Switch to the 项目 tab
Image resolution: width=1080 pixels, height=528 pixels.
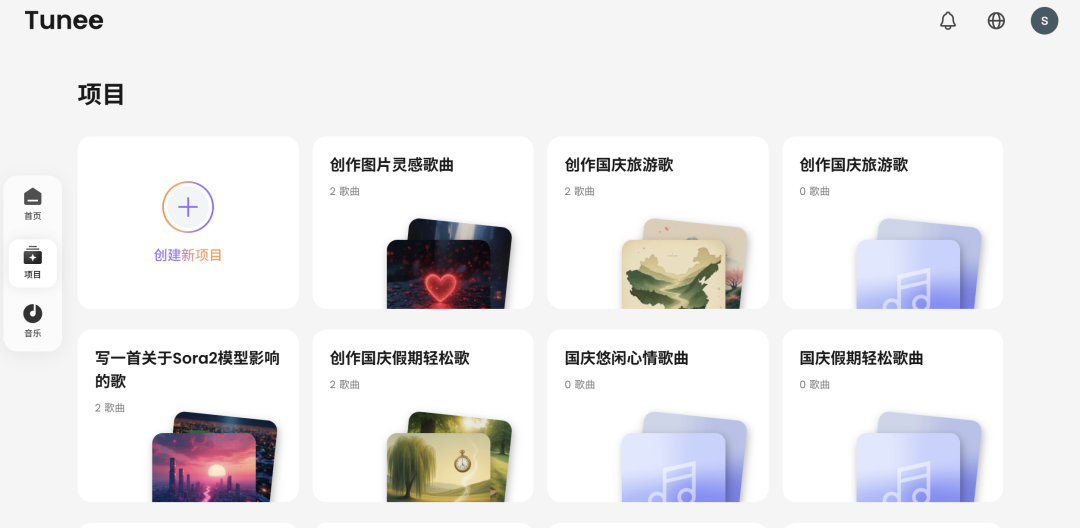pos(33,263)
